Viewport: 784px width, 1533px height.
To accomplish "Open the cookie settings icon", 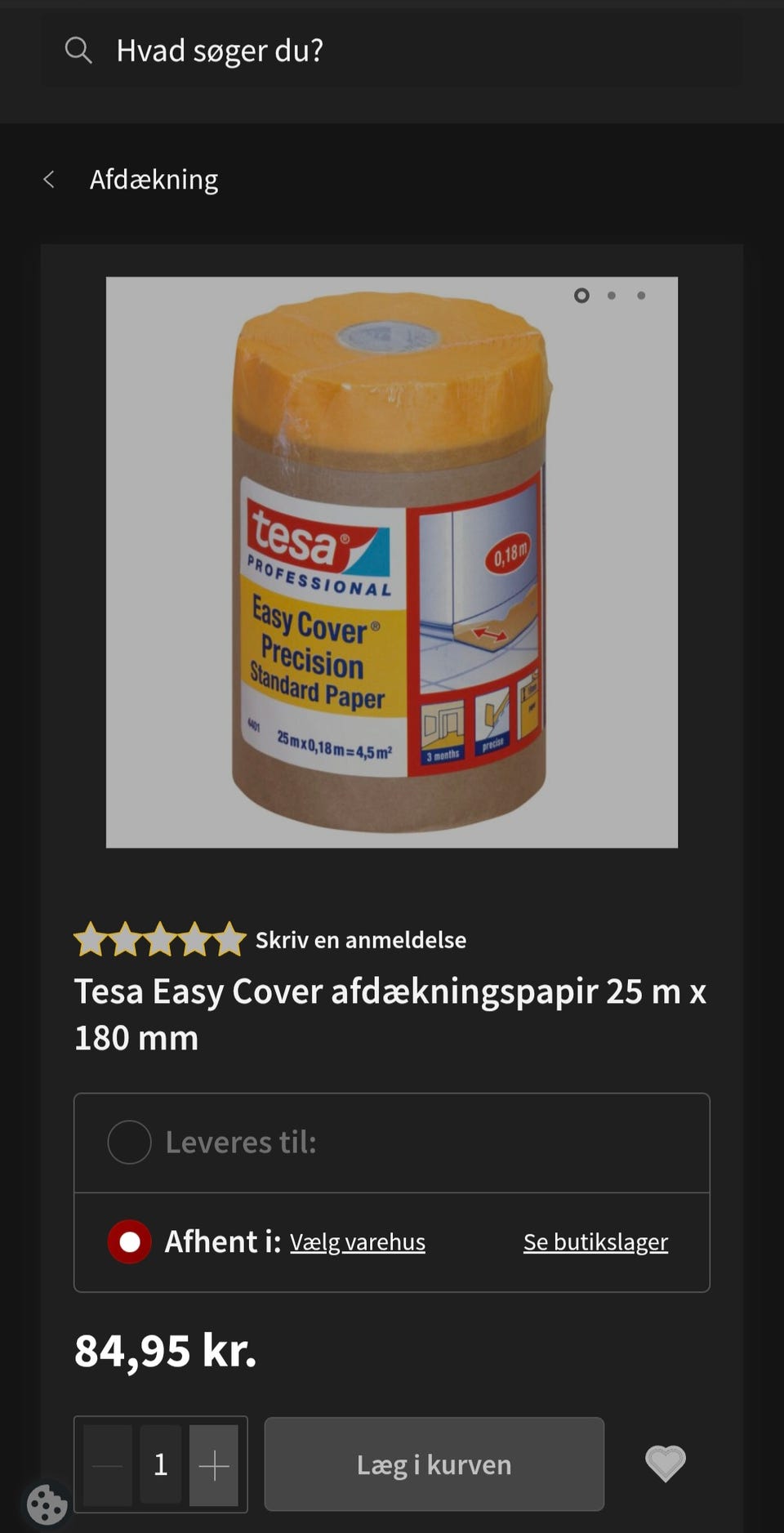I will [47, 1504].
